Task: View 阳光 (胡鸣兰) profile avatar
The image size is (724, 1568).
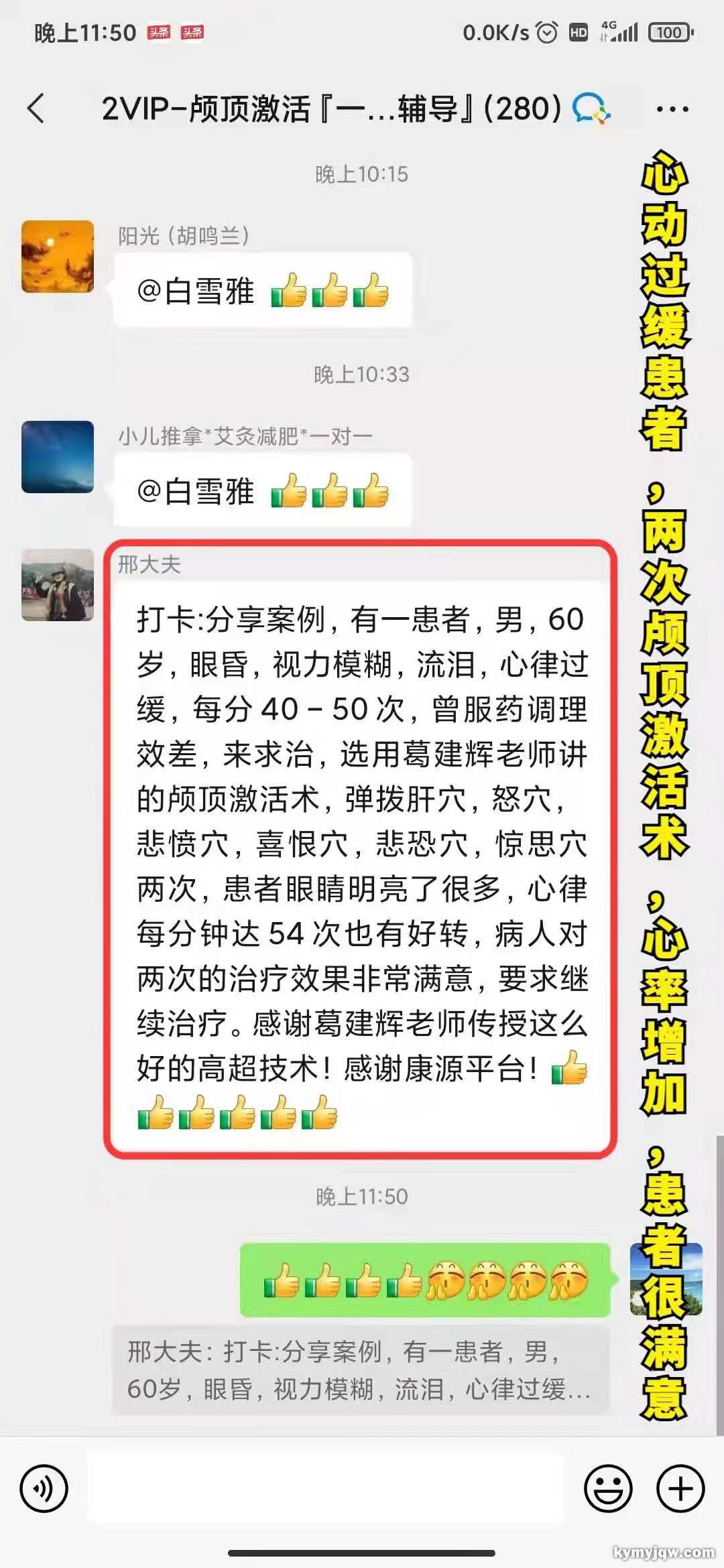Action: [x=58, y=257]
